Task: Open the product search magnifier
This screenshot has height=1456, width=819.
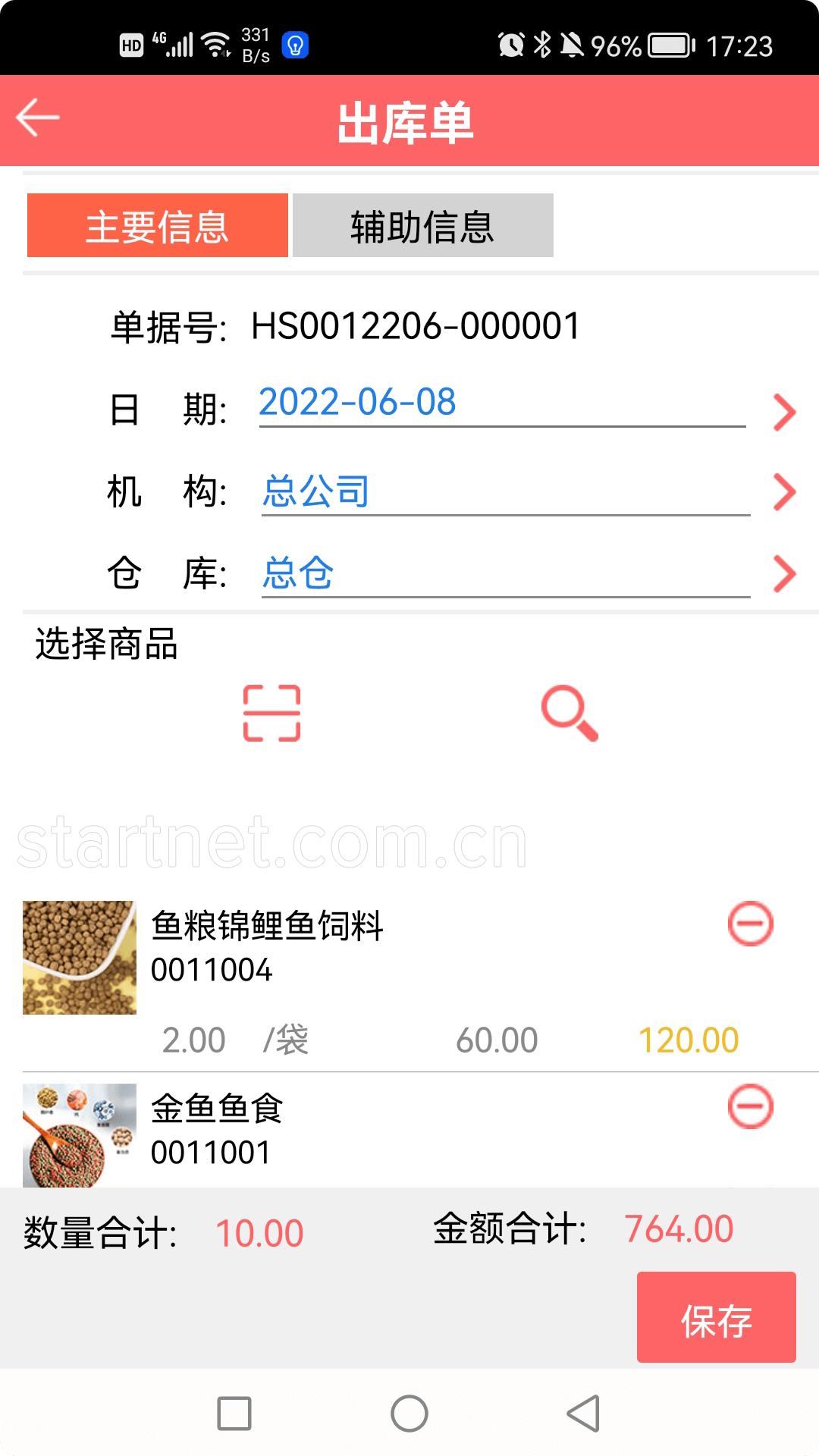Action: pos(570,713)
